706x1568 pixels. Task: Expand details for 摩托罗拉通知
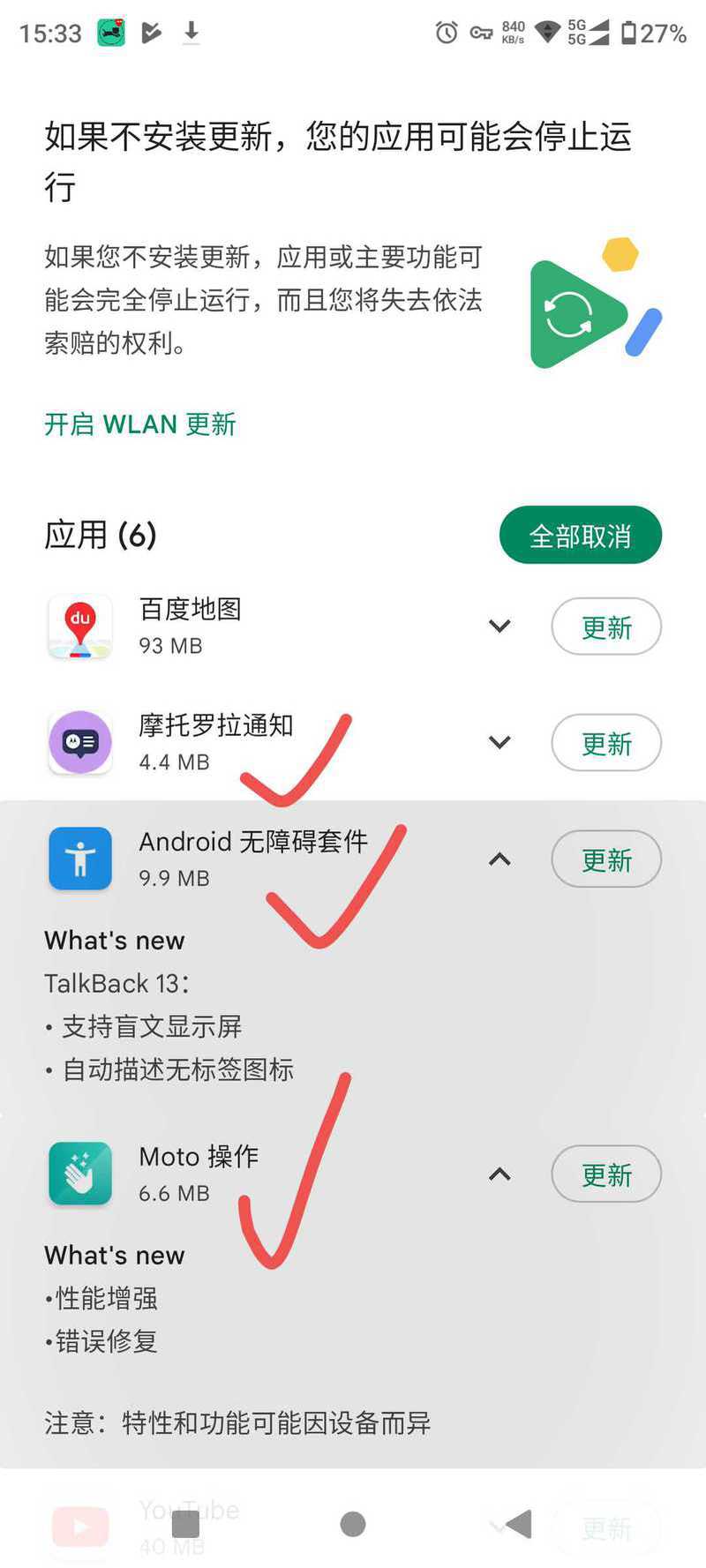click(499, 743)
